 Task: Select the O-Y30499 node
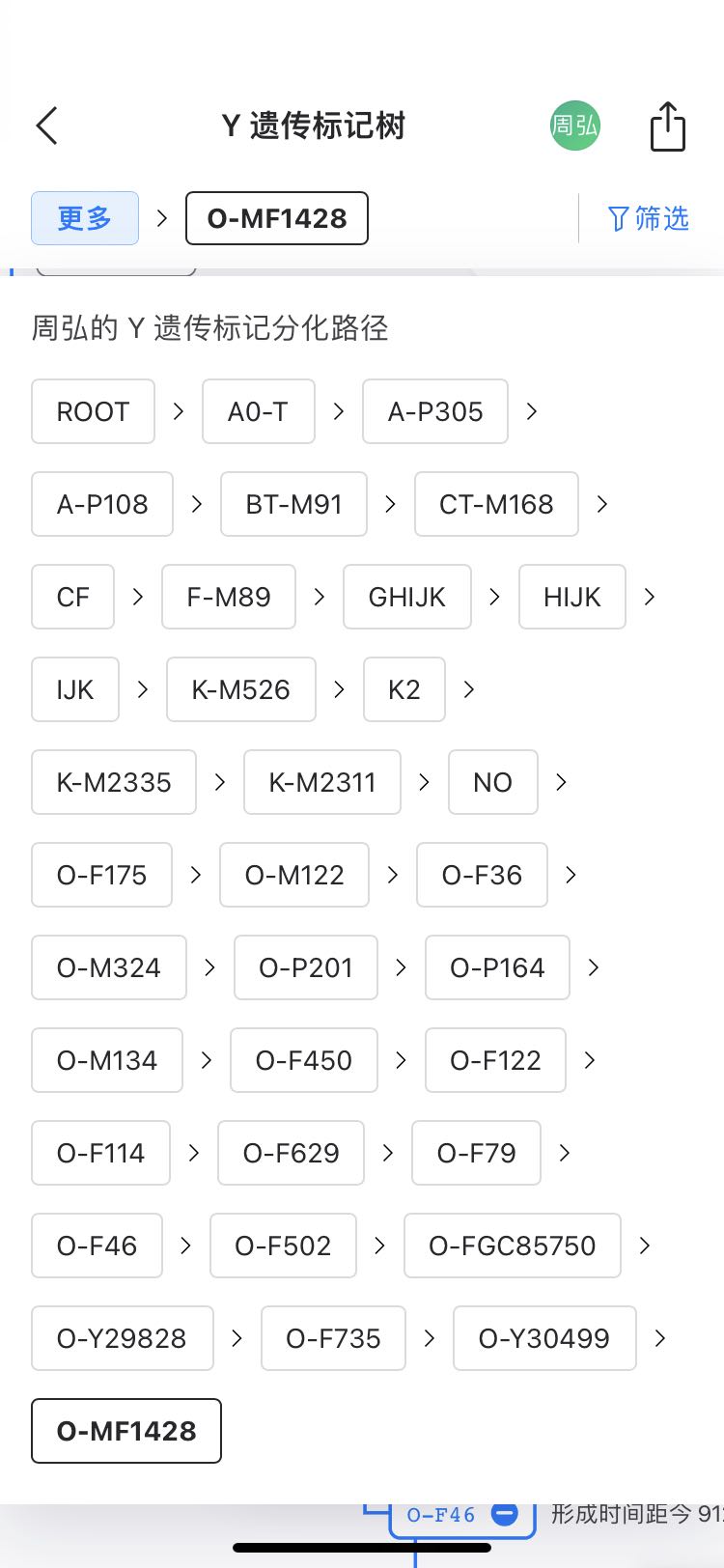(x=544, y=1338)
